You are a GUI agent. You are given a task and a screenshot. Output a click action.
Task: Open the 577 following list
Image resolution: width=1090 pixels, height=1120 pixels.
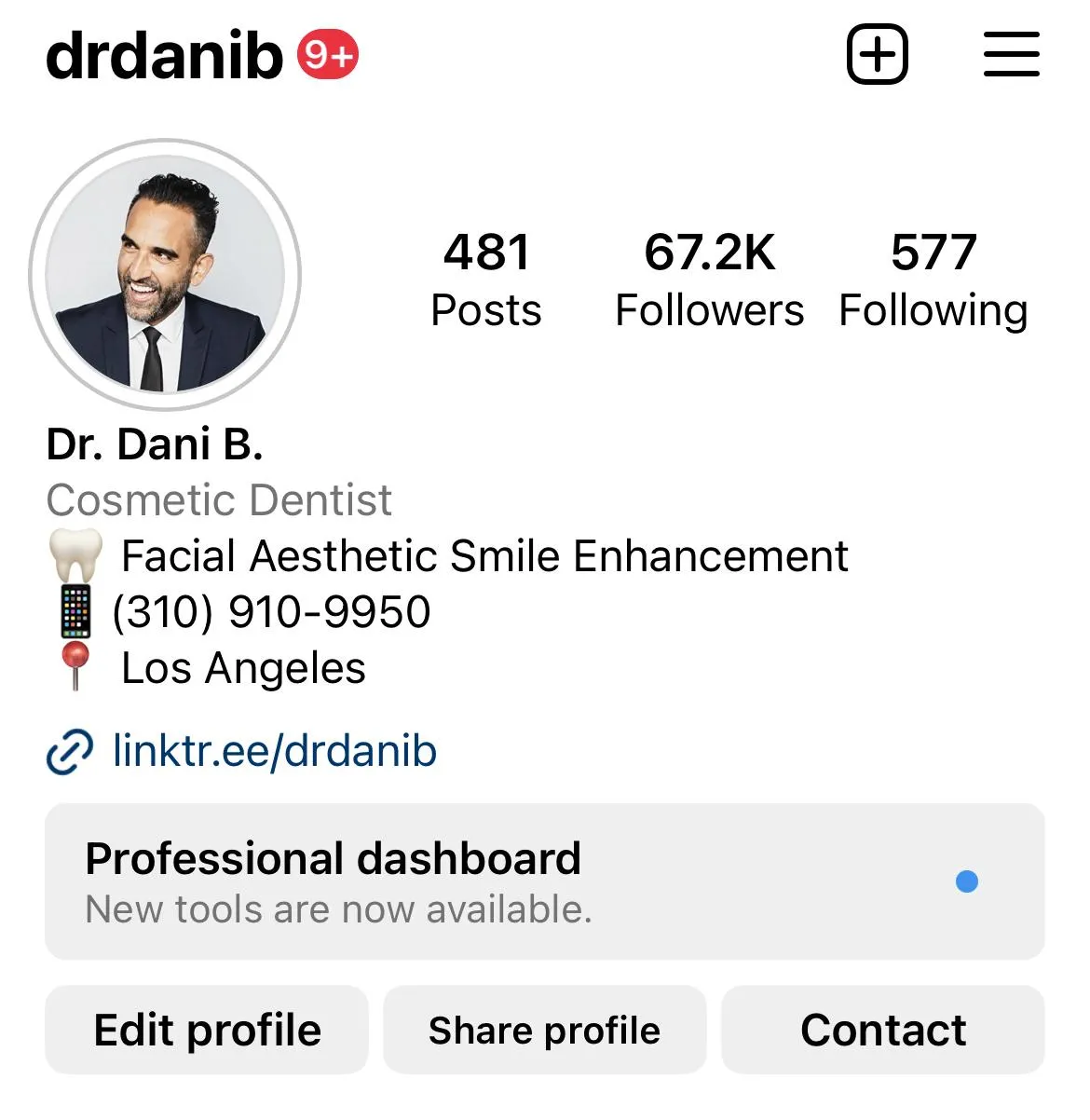(x=933, y=280)
